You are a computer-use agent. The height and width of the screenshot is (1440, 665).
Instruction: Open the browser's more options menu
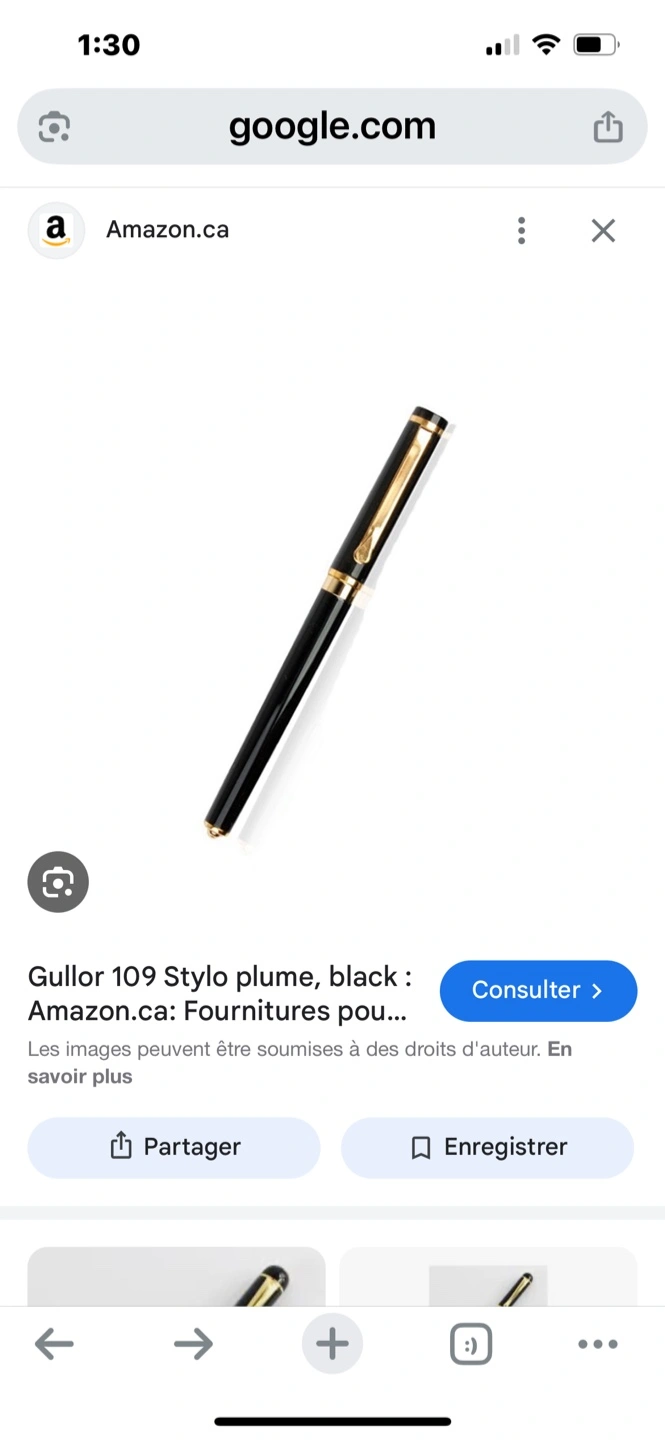click(598, 1345)
